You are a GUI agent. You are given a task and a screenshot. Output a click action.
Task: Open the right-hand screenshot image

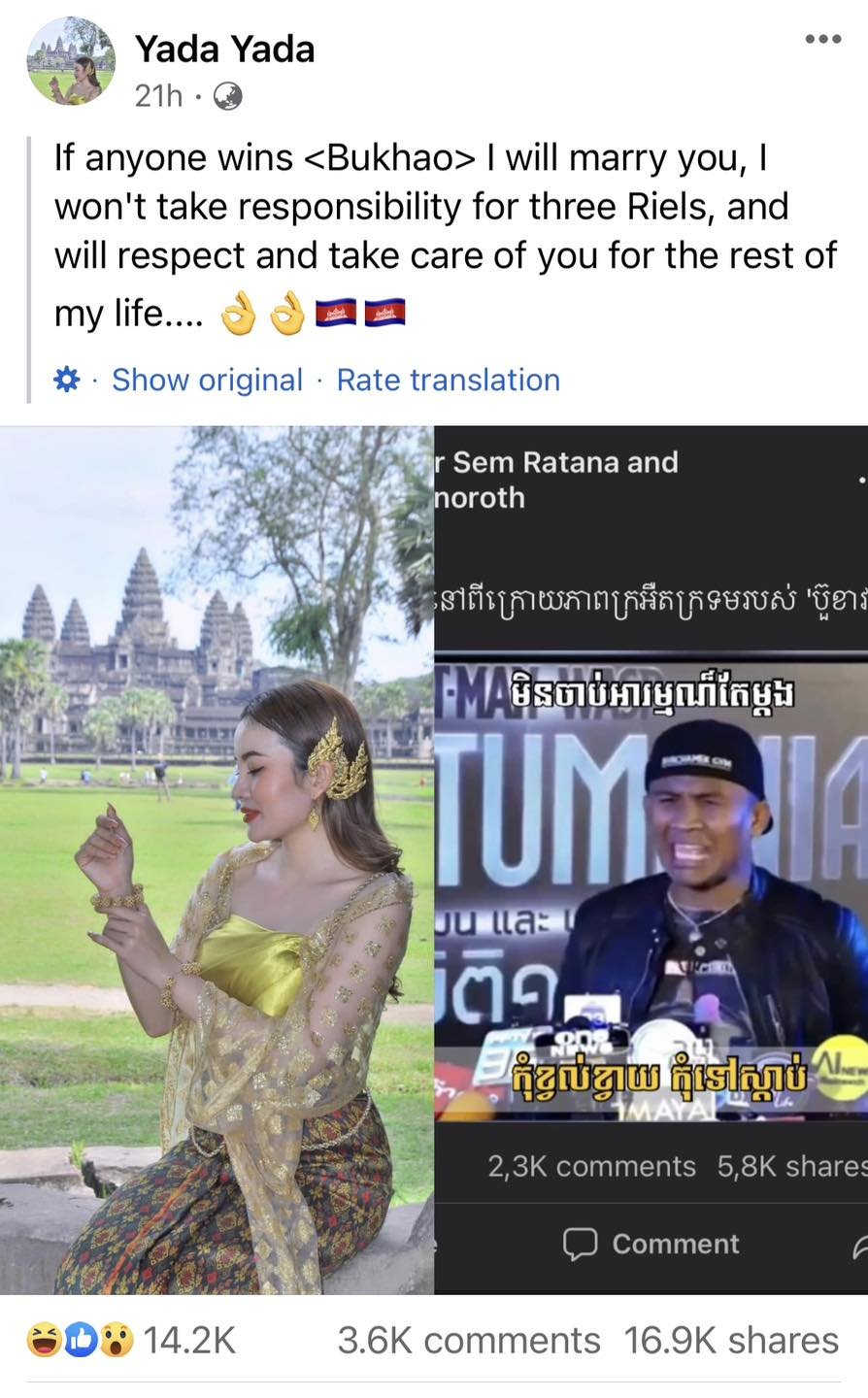[651, 859]
